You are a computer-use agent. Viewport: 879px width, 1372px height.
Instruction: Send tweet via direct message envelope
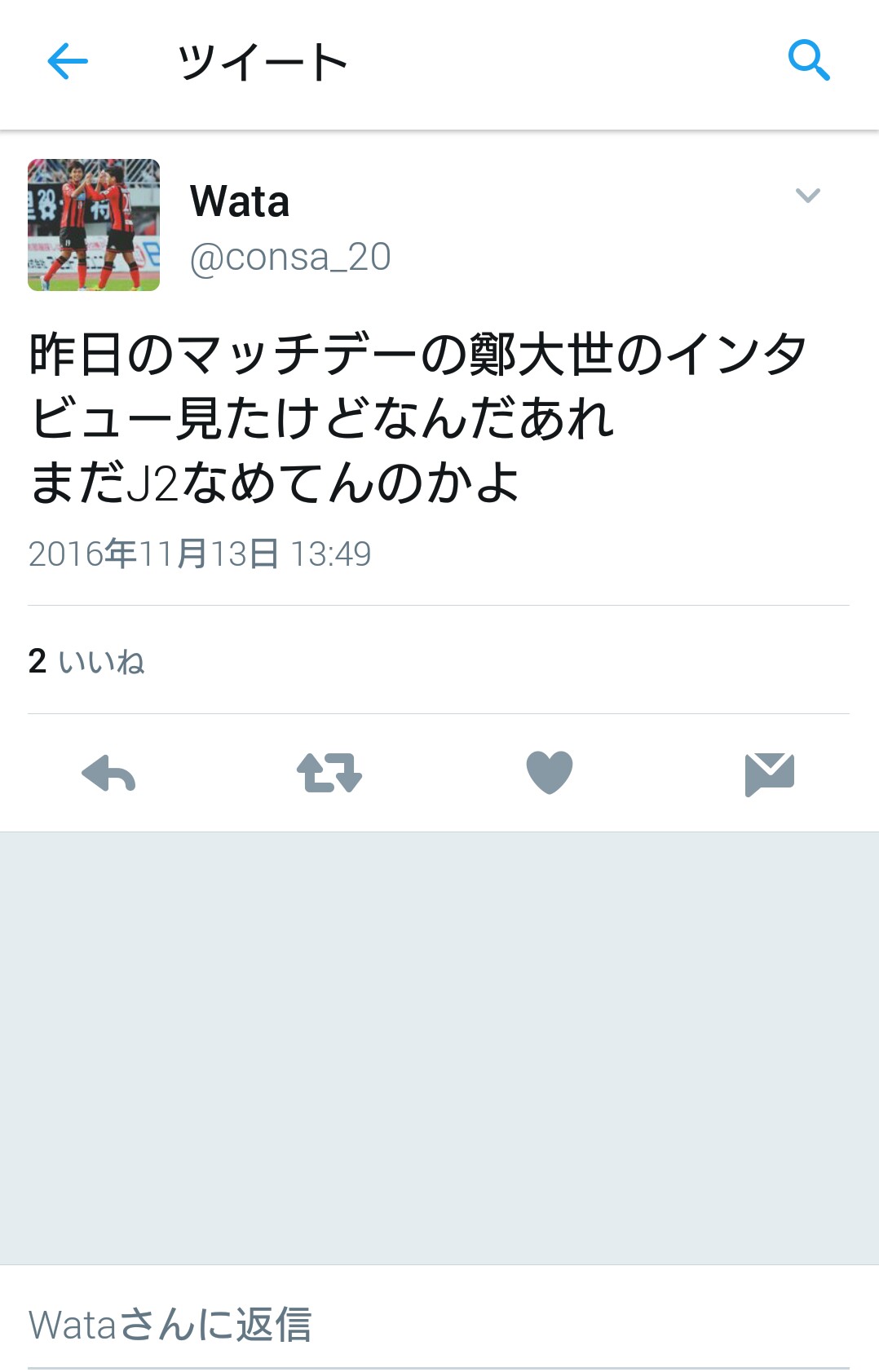click(769, 774)
